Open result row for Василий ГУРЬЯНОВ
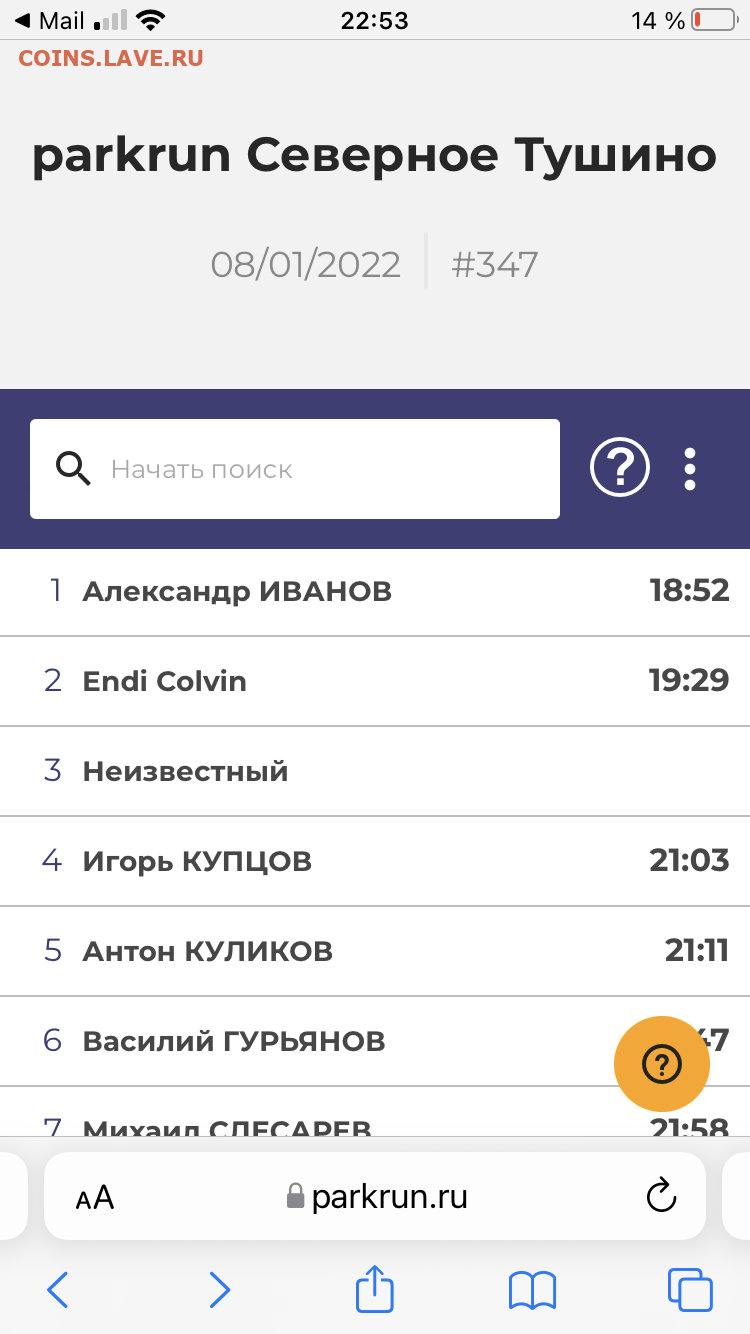750x1334 pixels. click(375, 1041)
